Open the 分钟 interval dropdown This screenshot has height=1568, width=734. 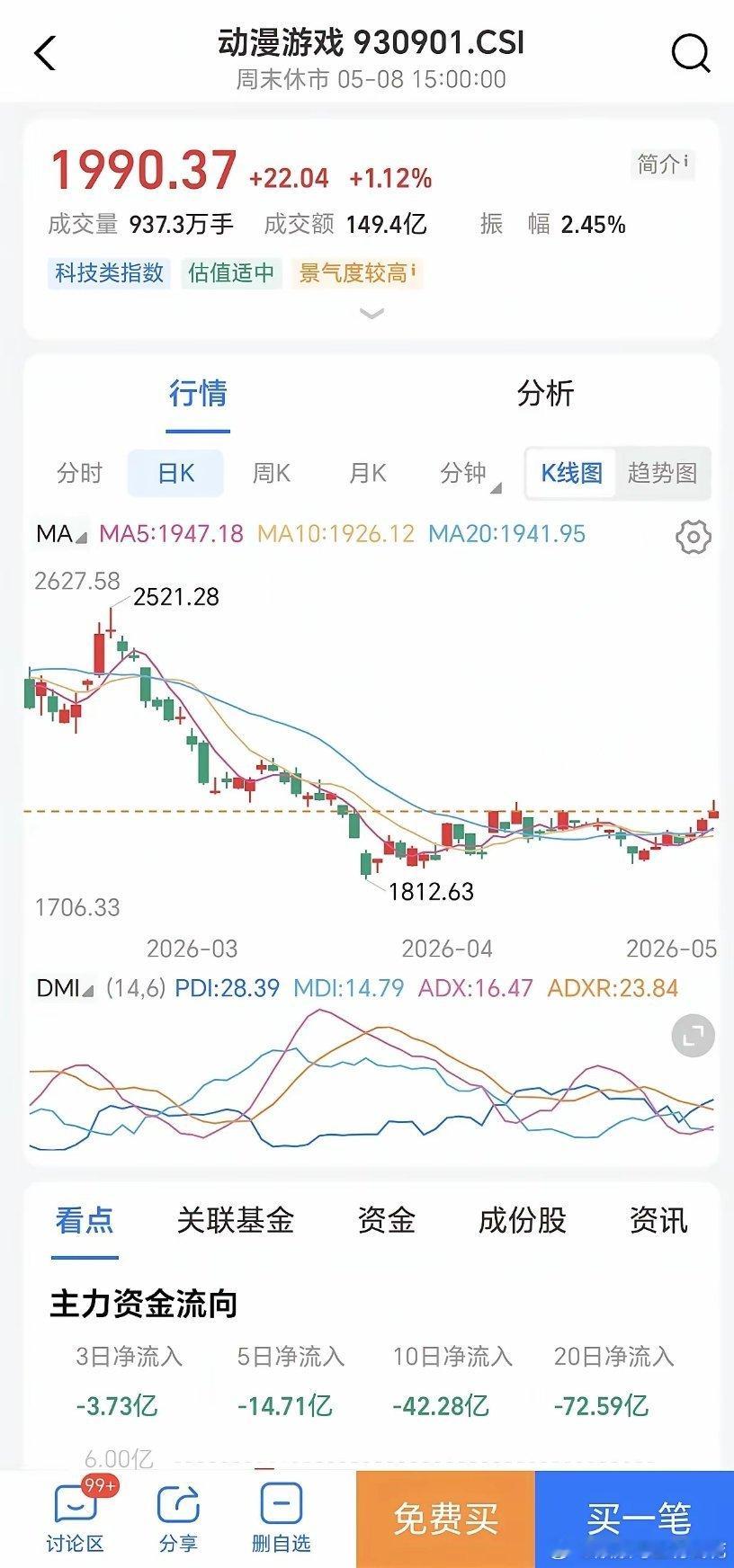(x=470, y=474)
